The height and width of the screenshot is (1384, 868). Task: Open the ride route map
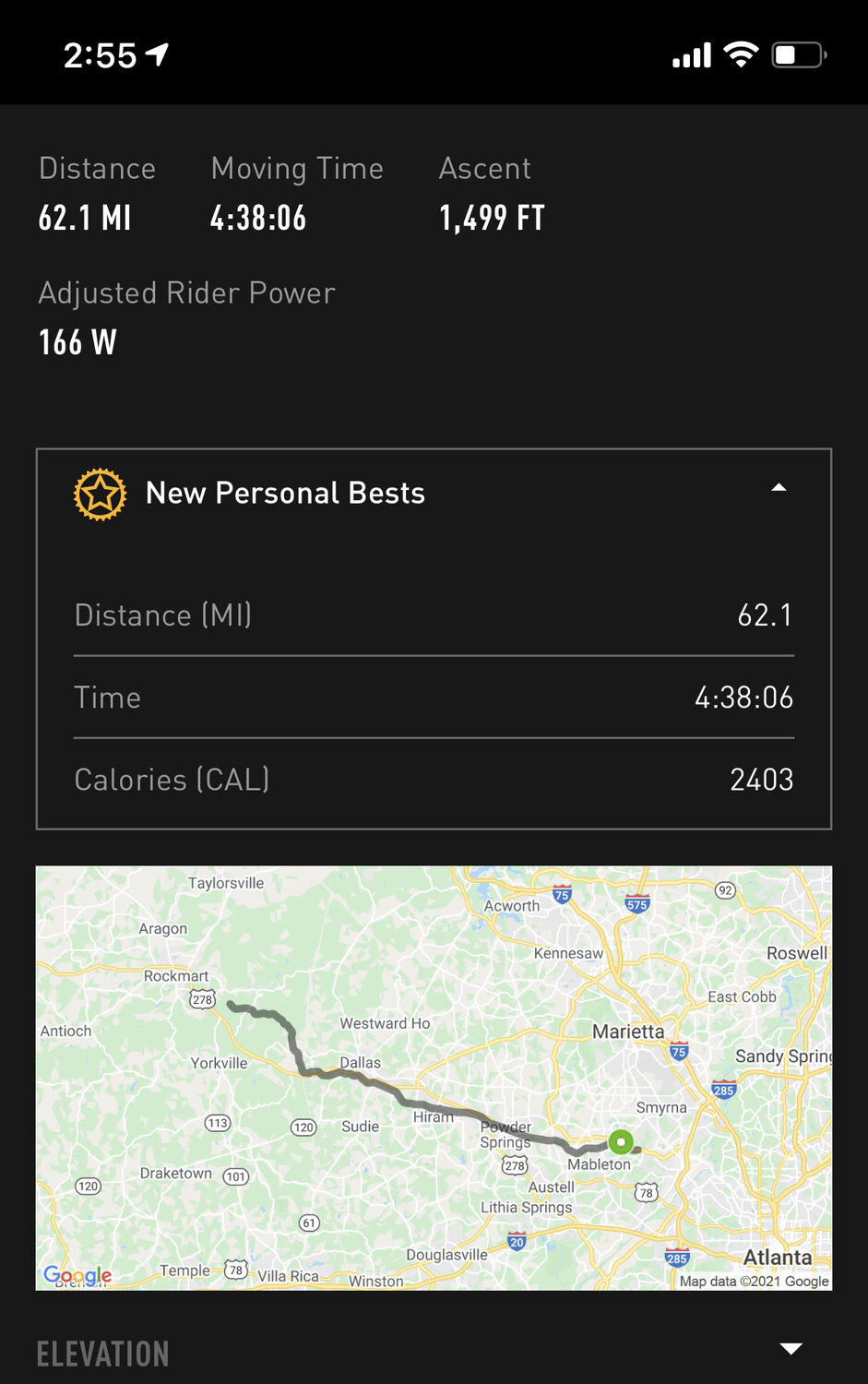pos(434,1077)
